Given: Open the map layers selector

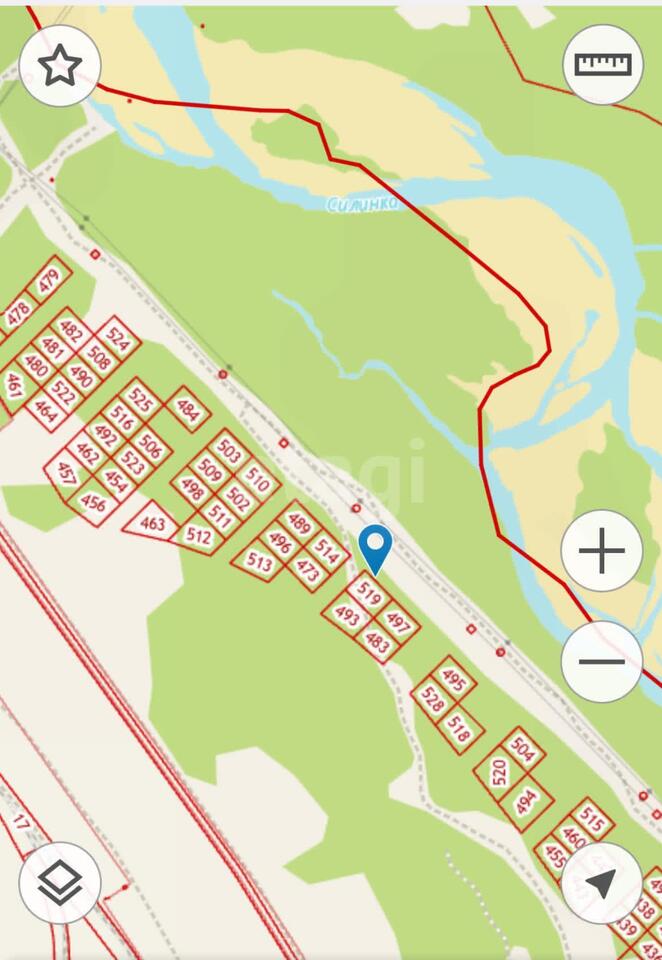Looking at the screenshot, I should tap(60, 883).
